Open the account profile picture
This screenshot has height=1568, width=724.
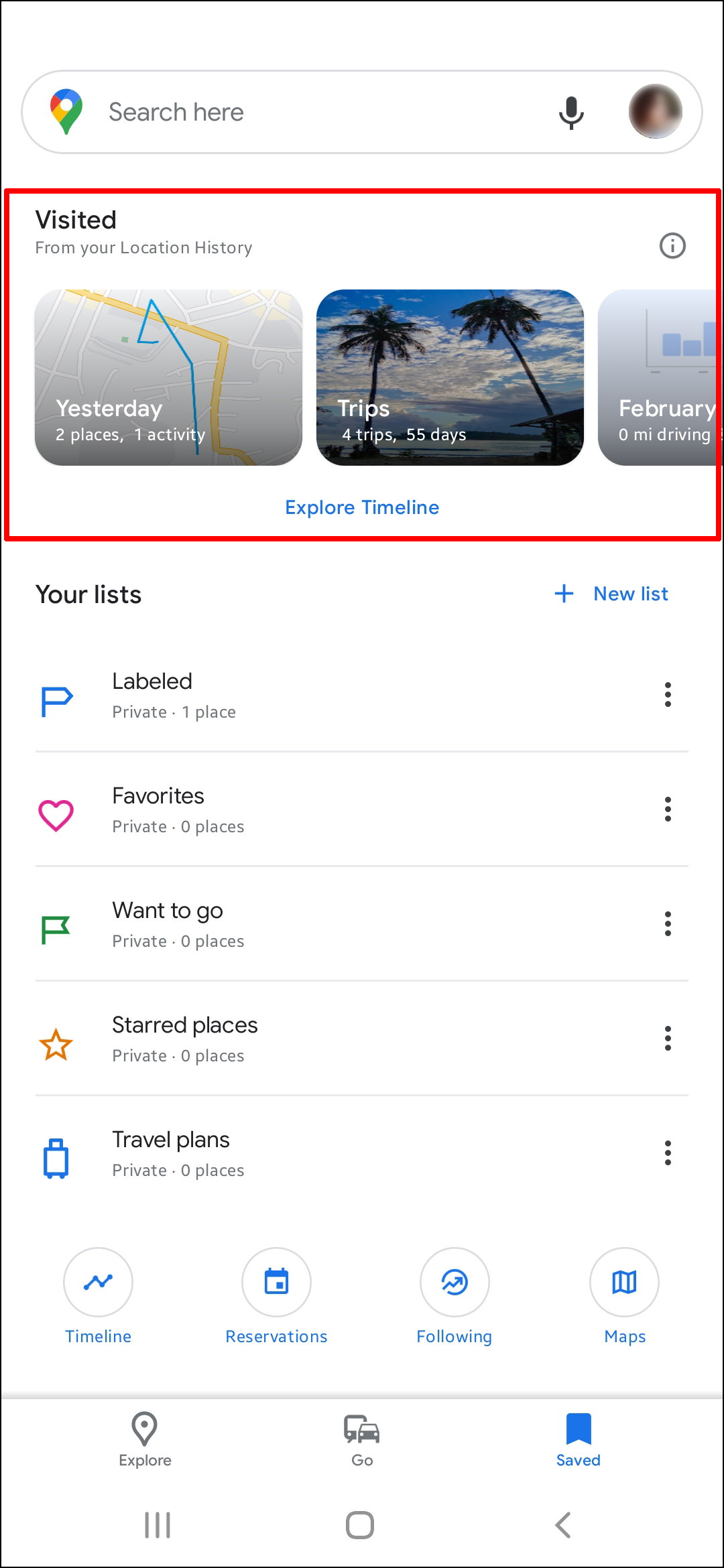click(x=655, y=112)
